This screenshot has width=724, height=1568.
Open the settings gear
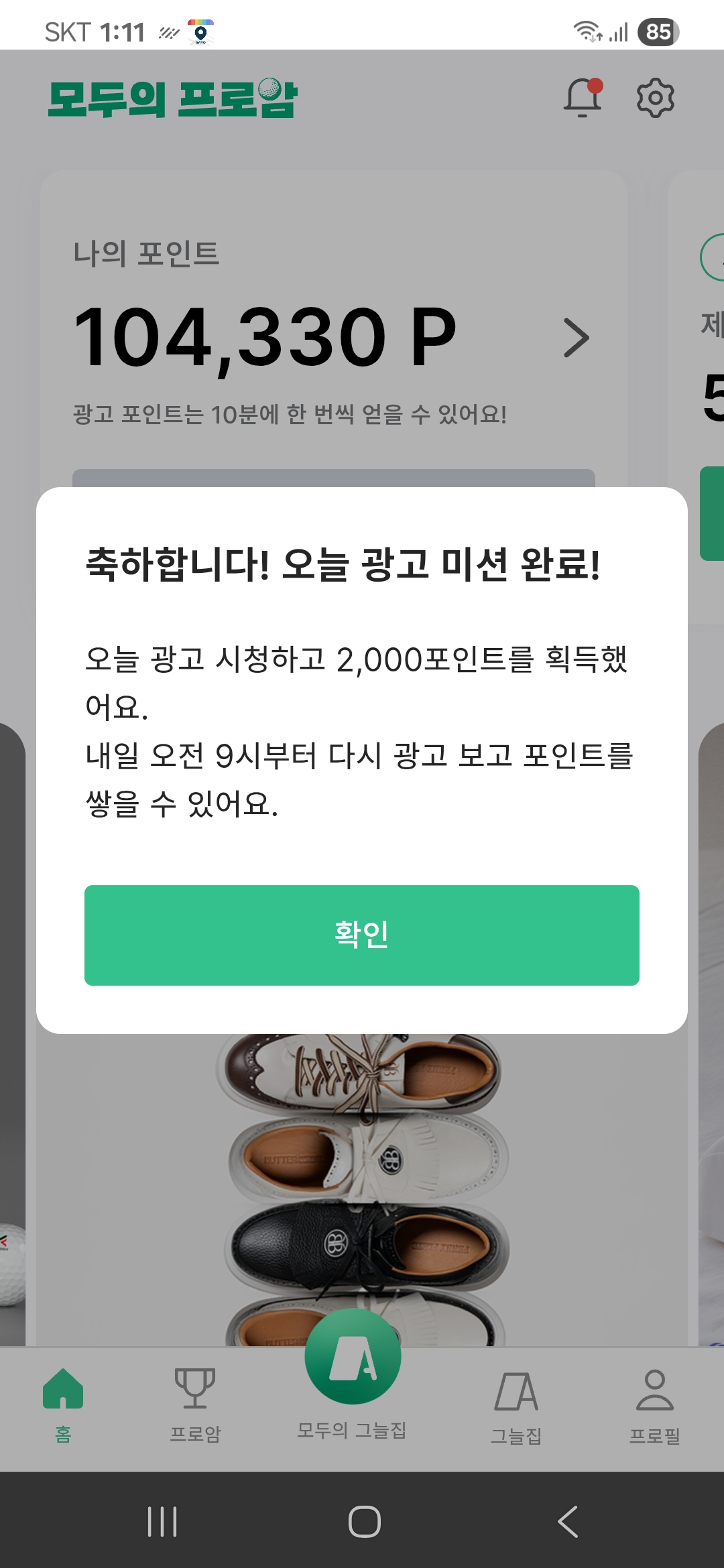pyautogui.click(x=655, y=98)
